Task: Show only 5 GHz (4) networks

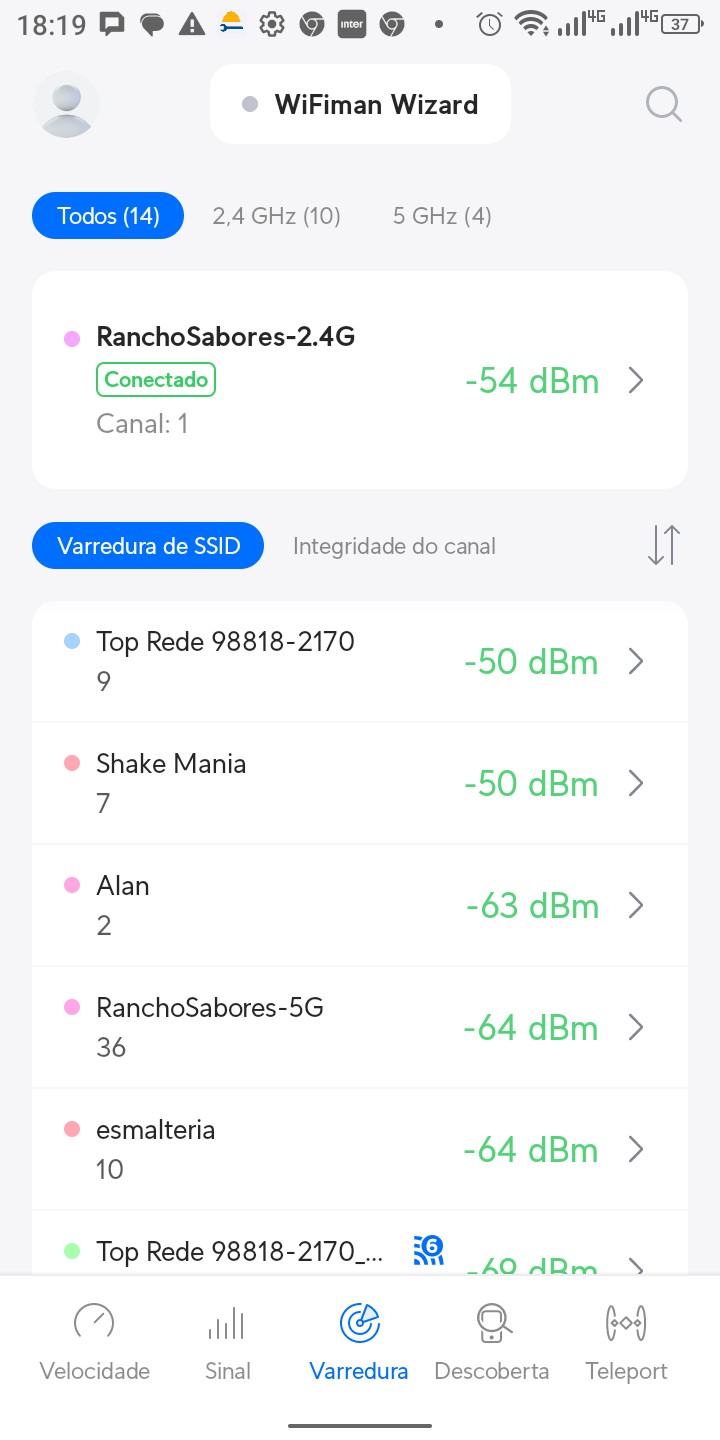Action: tap(442, 216)
